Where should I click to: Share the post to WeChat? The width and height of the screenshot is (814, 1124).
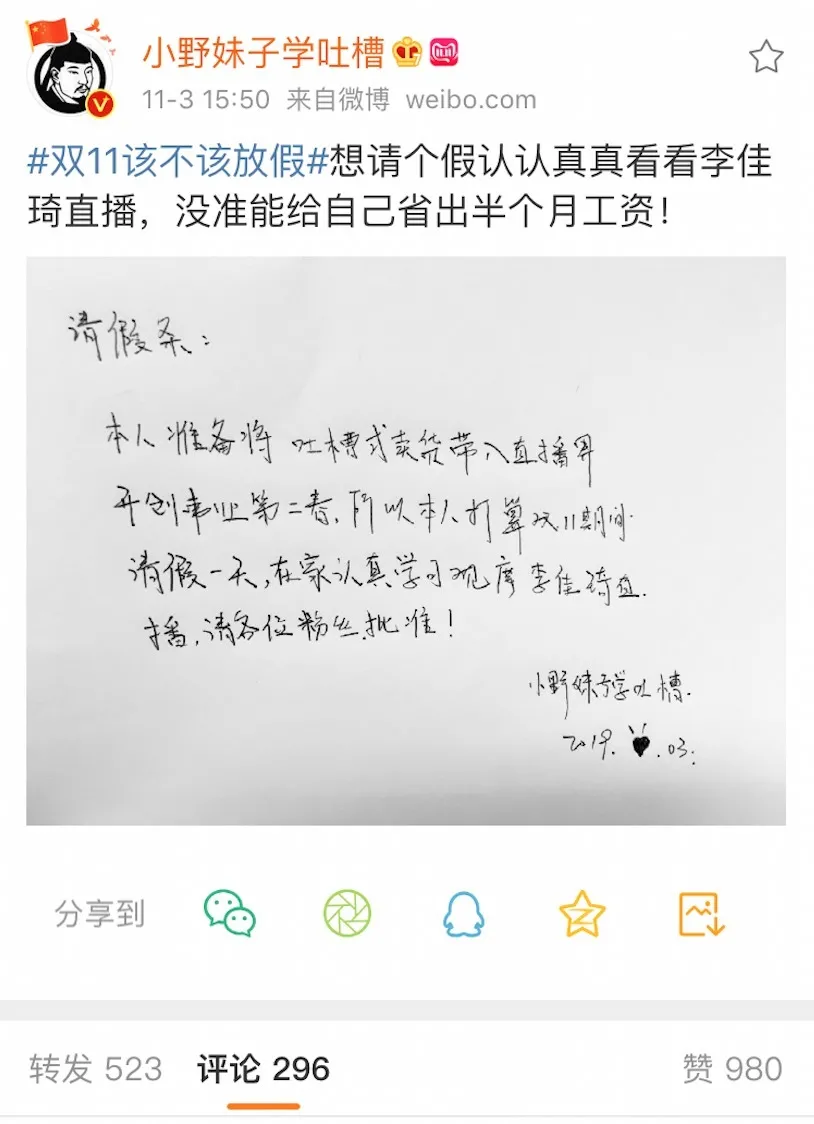click(x=229, y=913)
